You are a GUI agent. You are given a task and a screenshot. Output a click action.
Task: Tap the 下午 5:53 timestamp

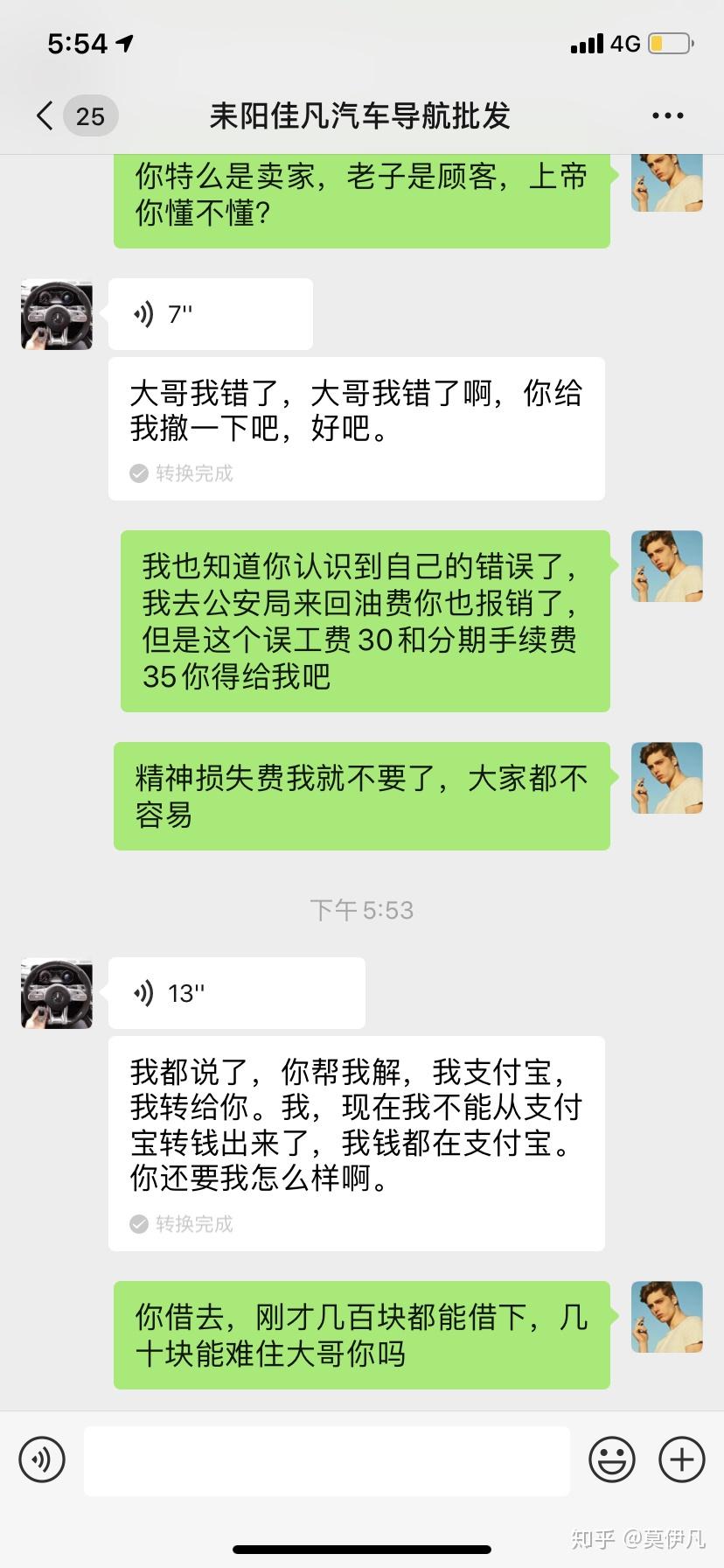point(362,910)
